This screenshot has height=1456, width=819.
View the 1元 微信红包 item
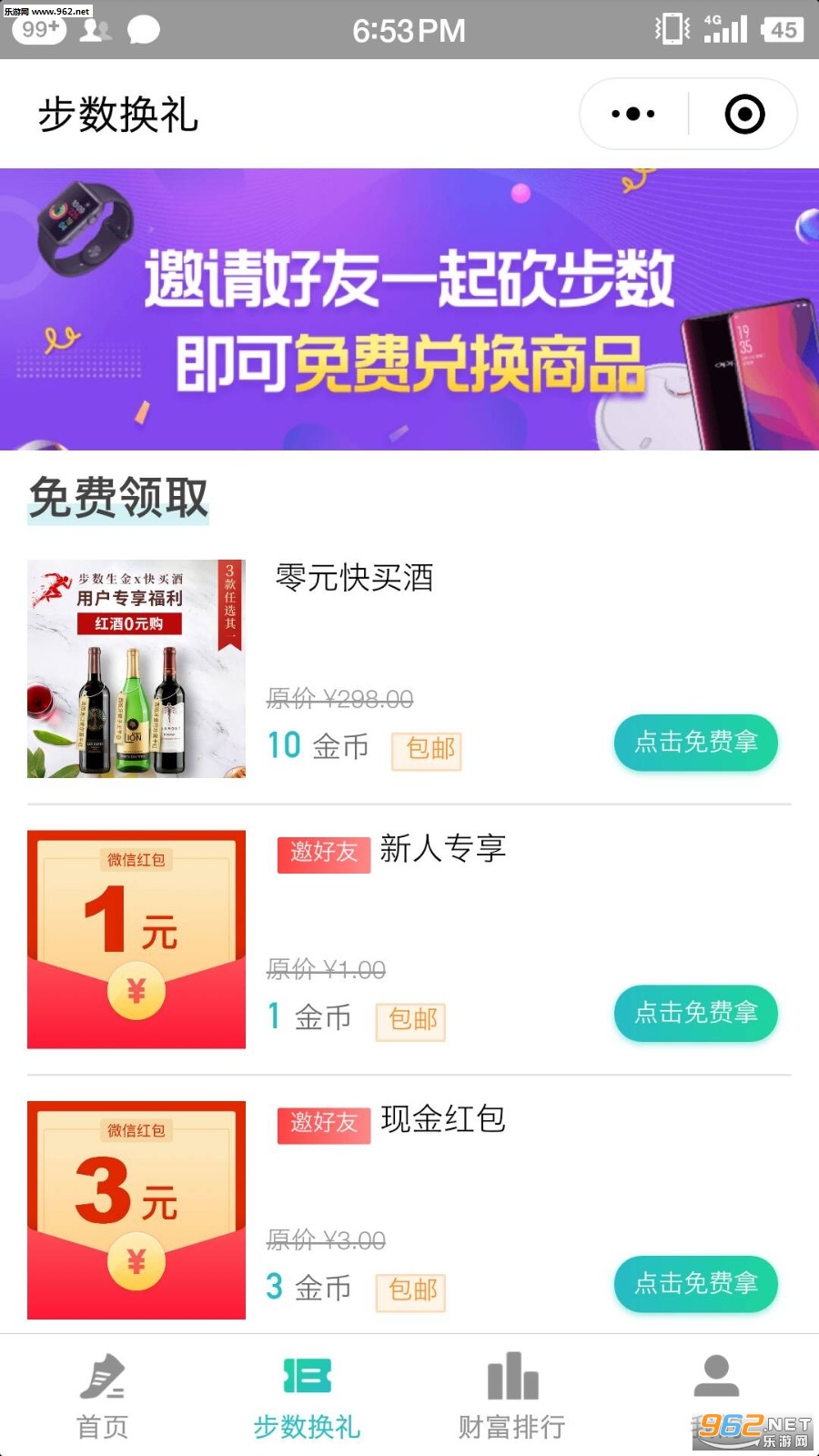(136, 939)
